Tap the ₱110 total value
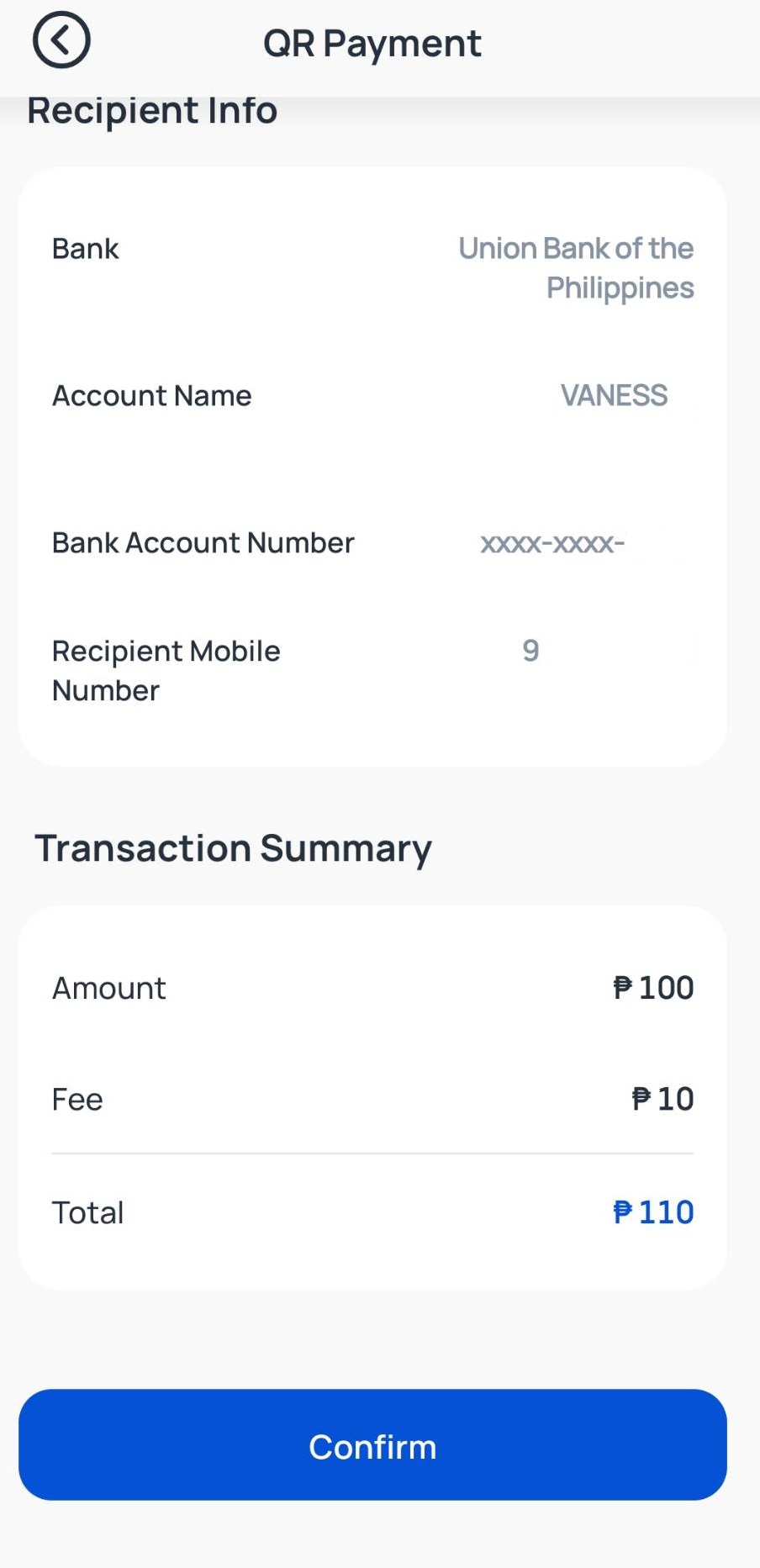This screenshot has height=1568, width=760. 653,1211
